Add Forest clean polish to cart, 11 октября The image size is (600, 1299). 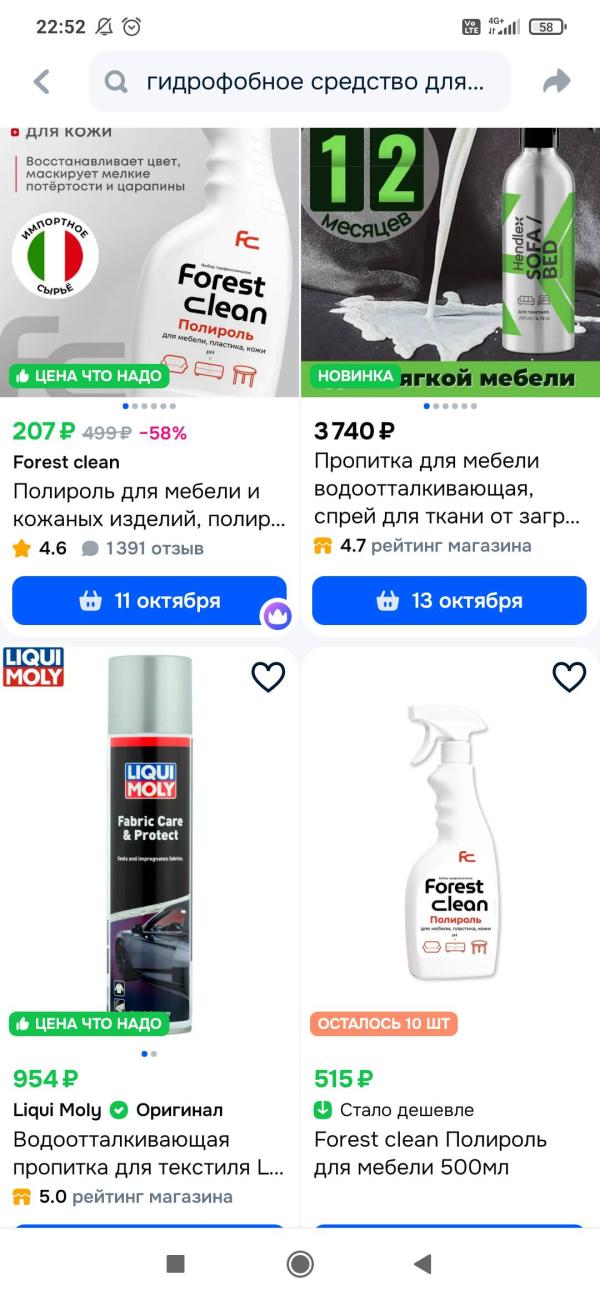tap(149, 601)
